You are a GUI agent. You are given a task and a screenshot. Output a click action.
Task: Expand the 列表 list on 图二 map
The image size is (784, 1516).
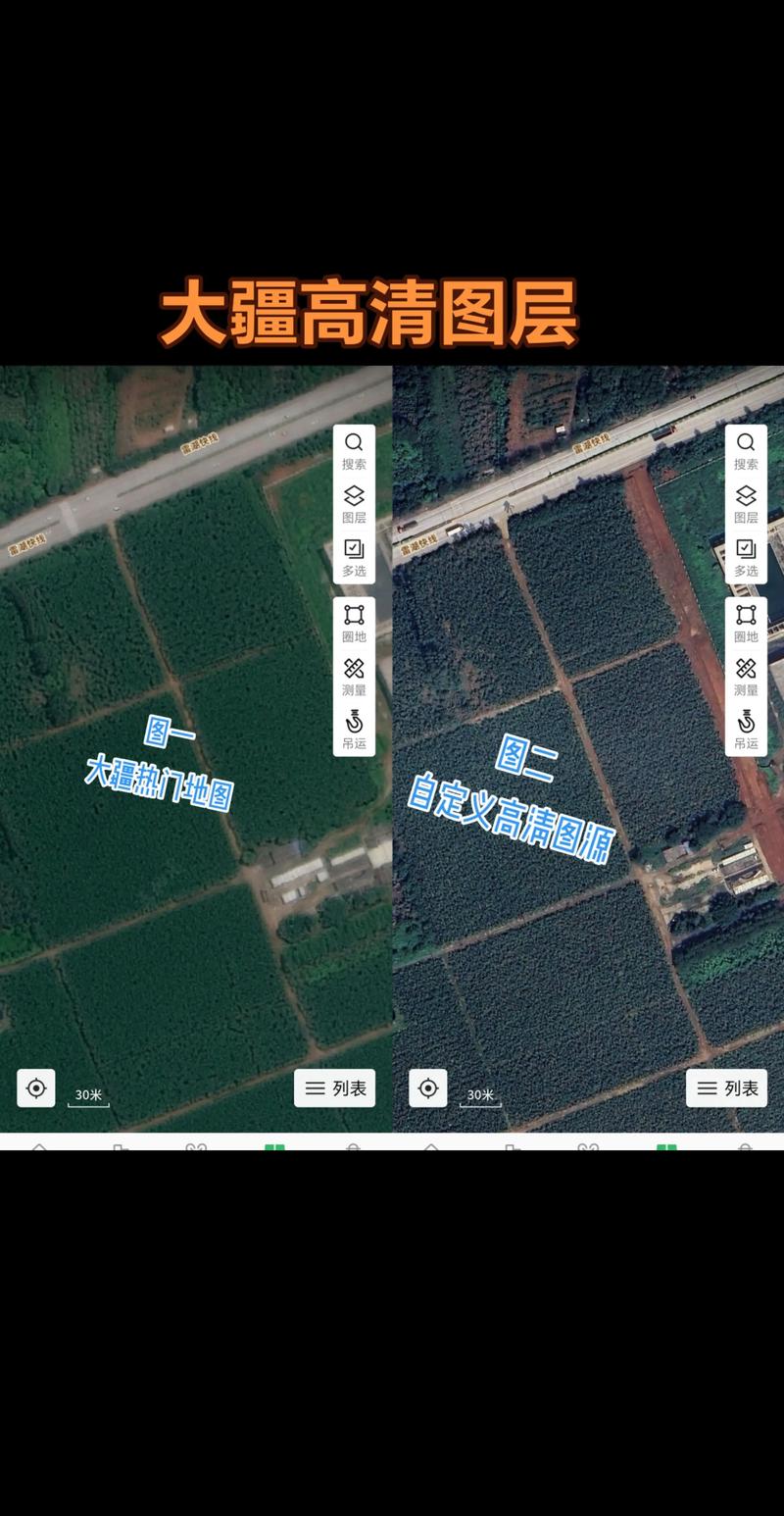click(x=727, y=1087)
